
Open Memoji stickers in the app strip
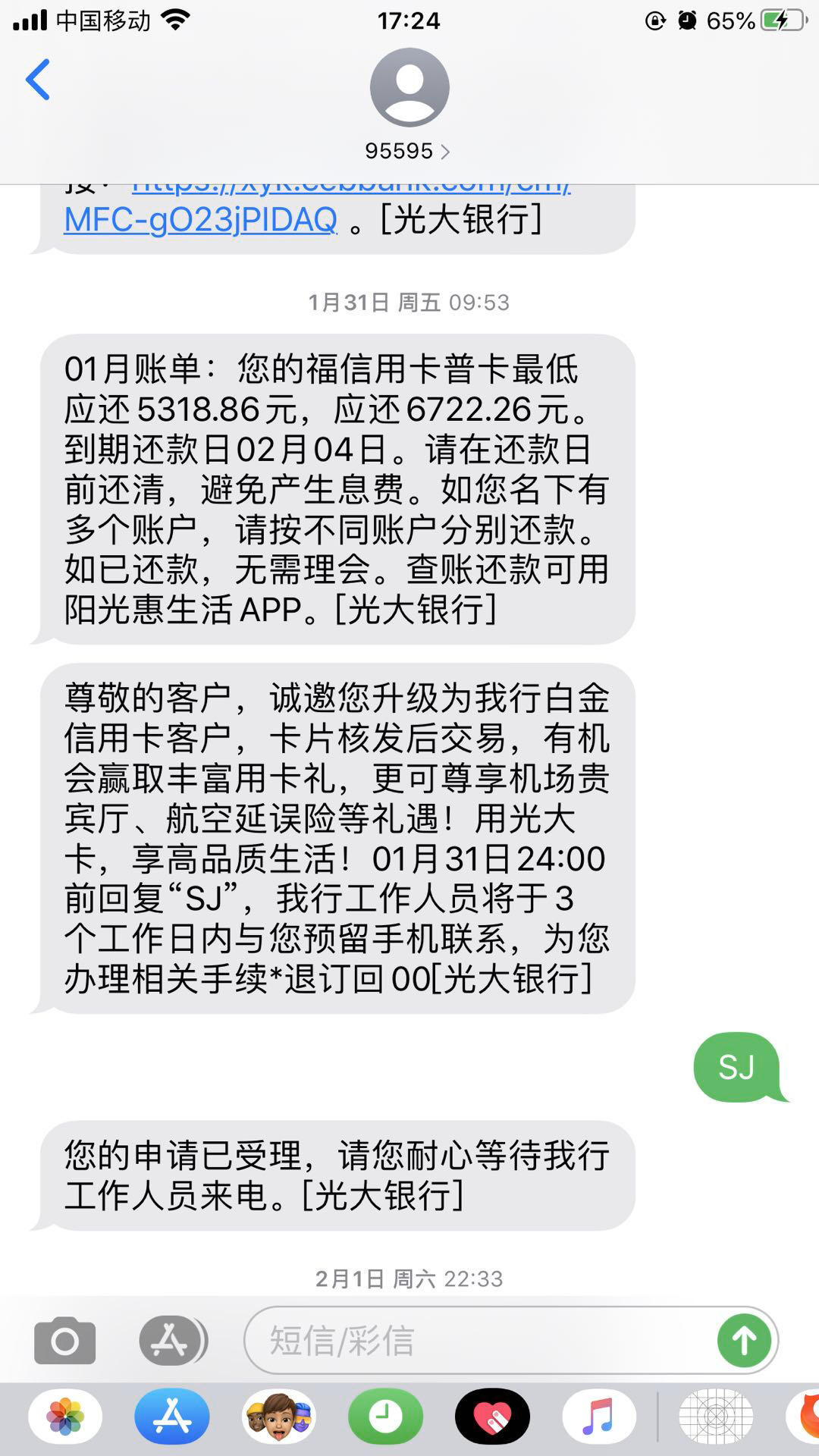pos(279,1417)
